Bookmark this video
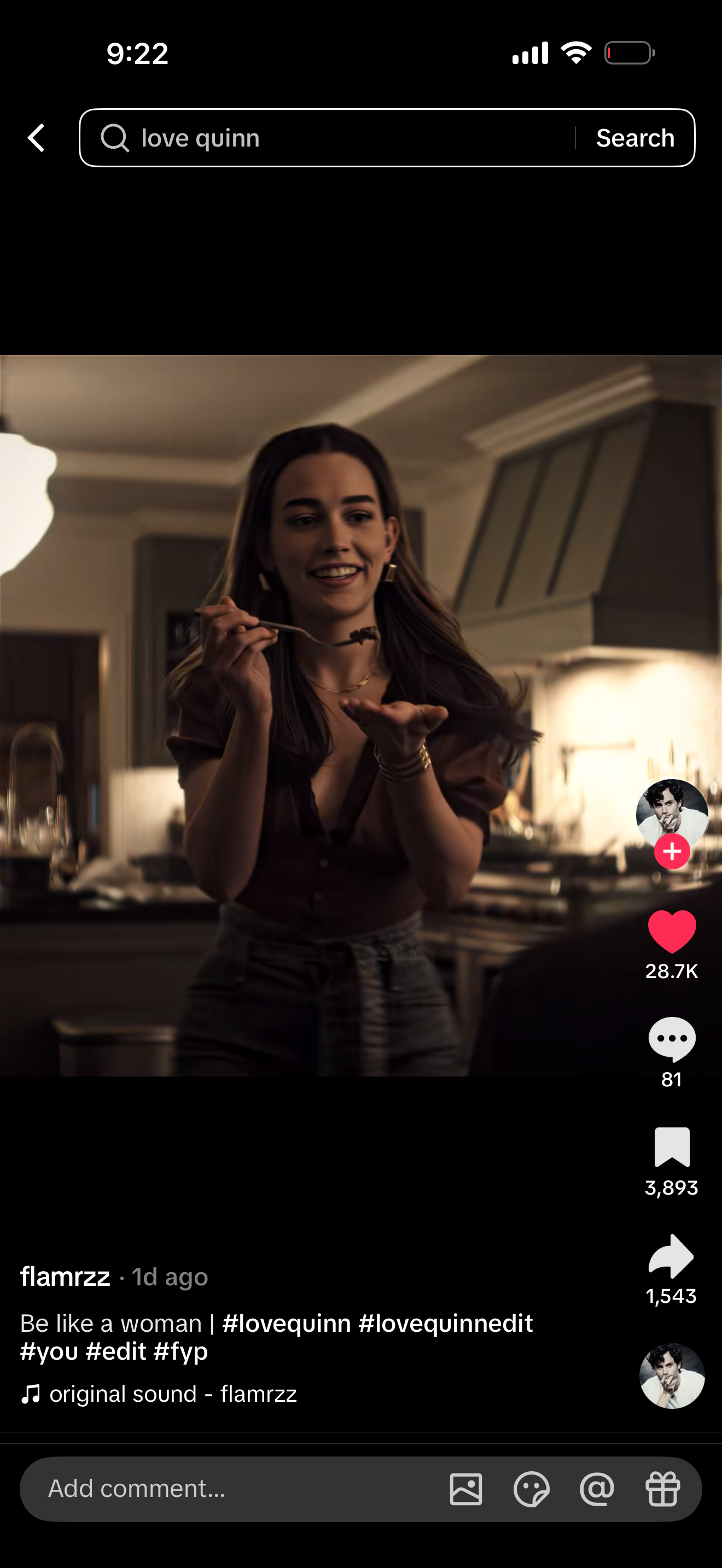This screenshot has height=1568, width=722. click(672, 1147)
